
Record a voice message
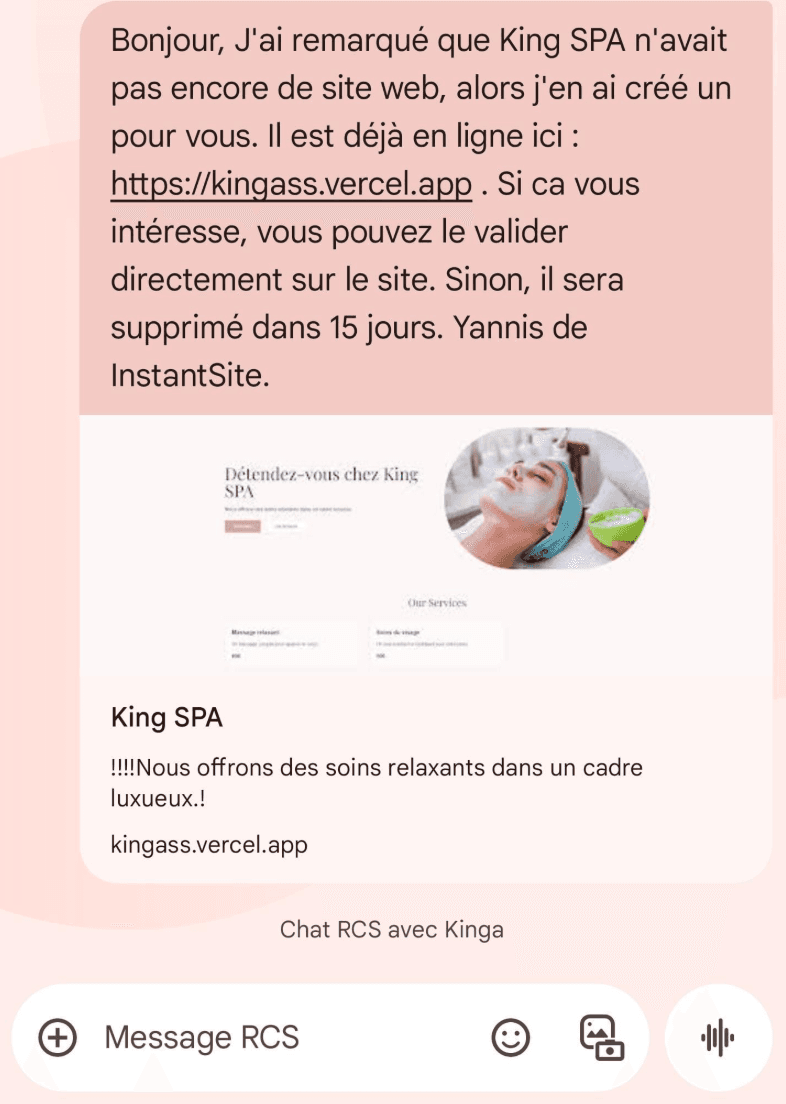[x=717, y=1037]
